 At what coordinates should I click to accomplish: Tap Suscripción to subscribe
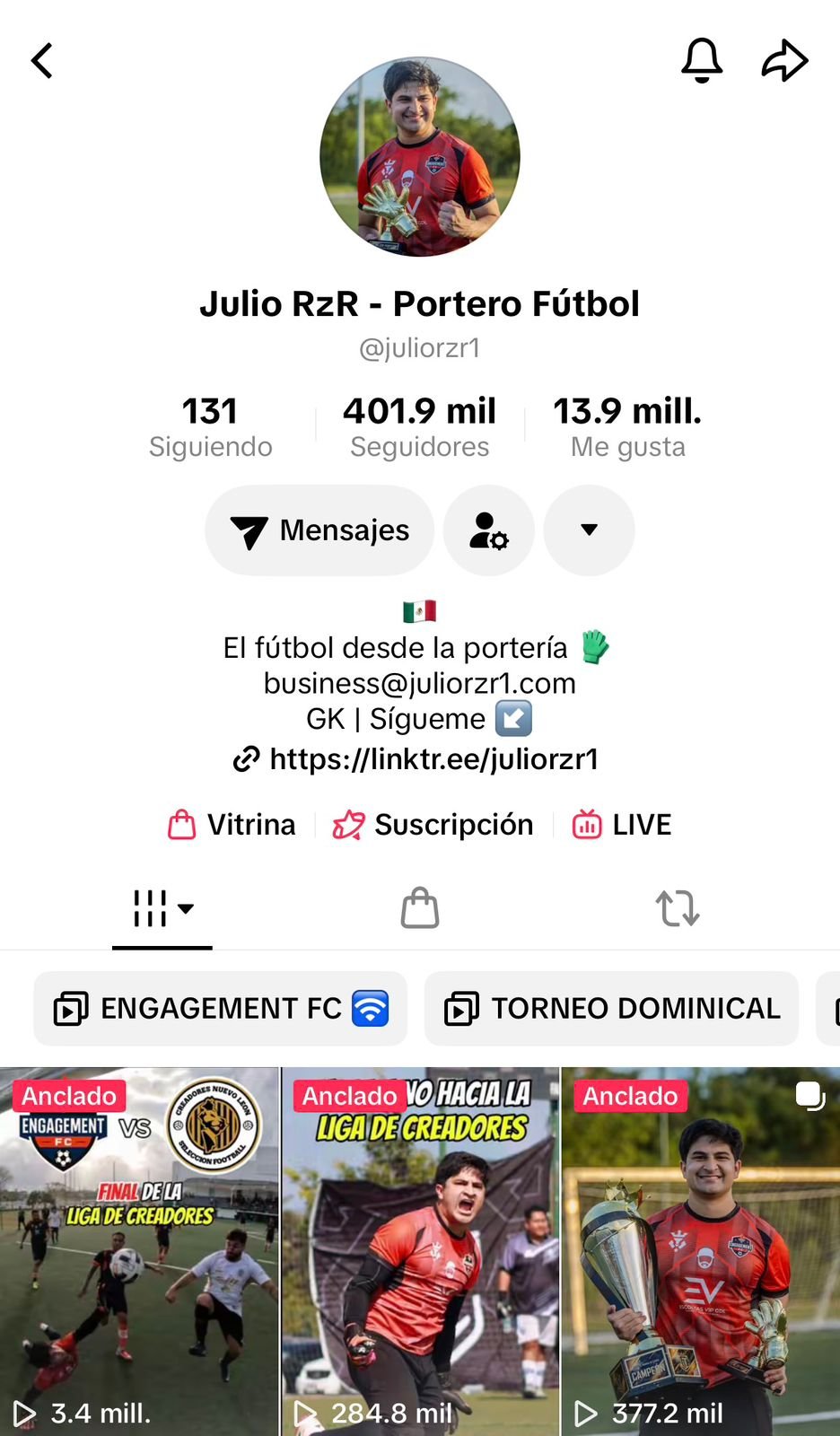(433, 825)
